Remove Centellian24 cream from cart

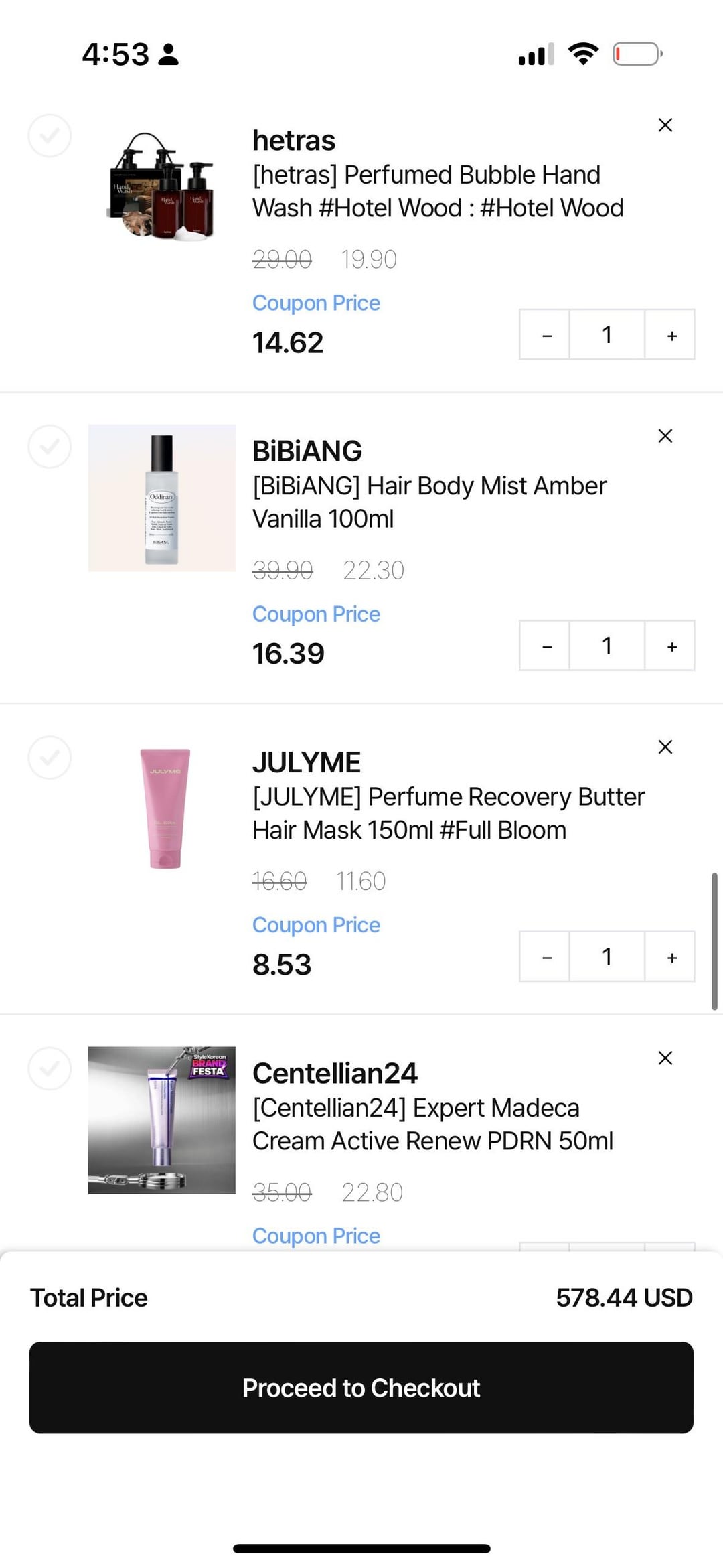pos(665,1058)
